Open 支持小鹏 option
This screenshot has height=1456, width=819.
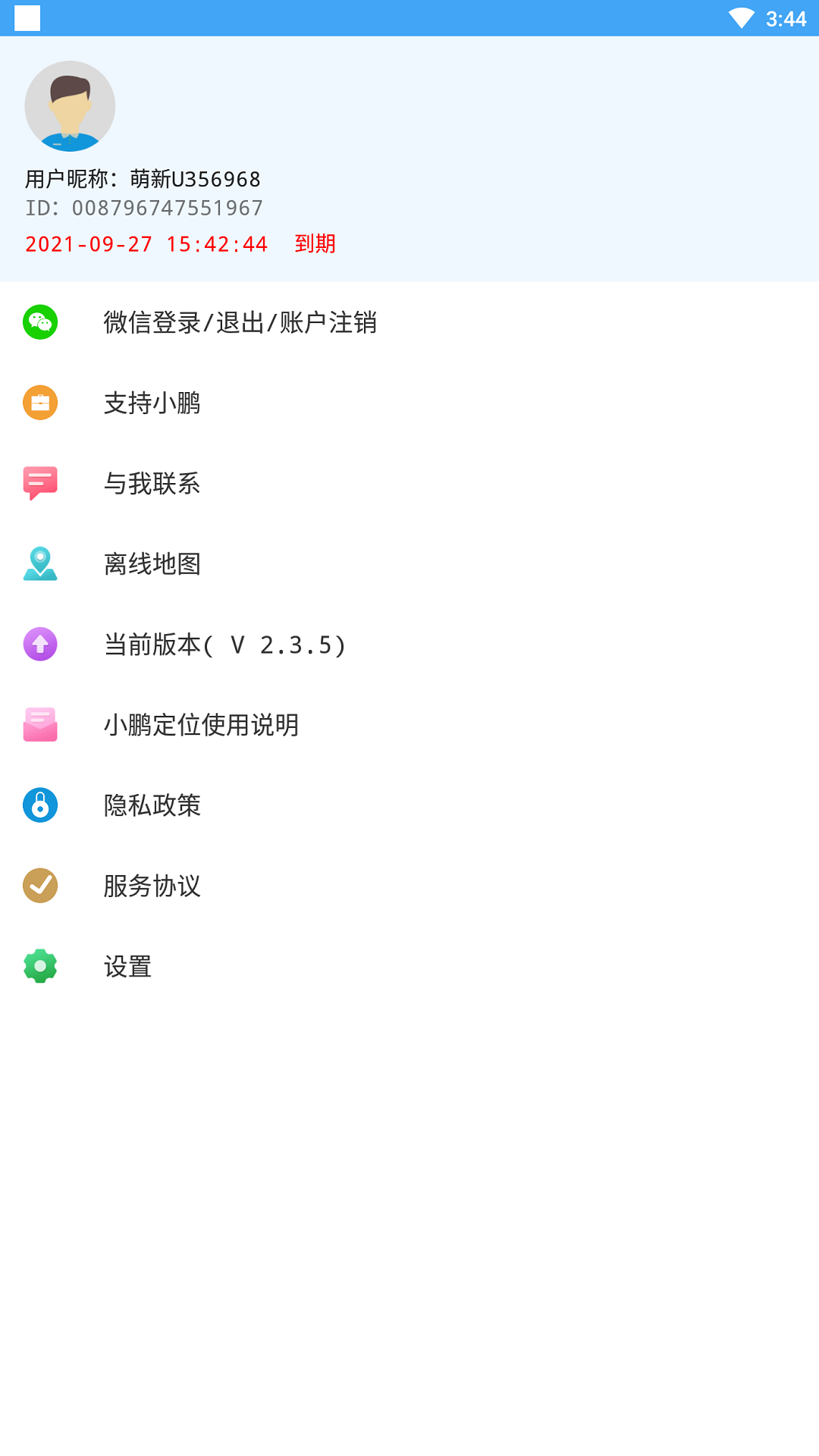[152, 403]
